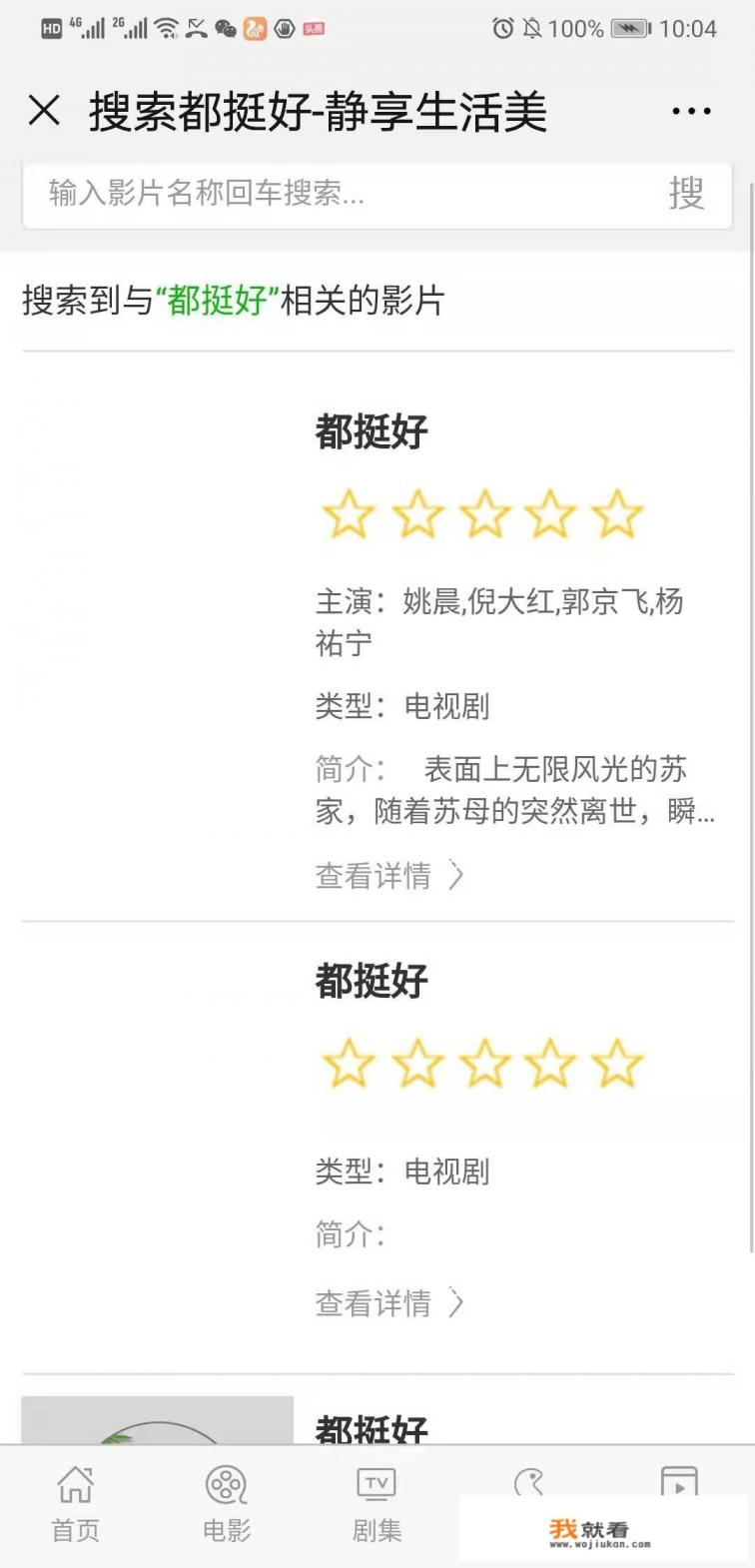This screenshot has width=755, height=1568.
Task: Focus the film name search field
Action: [x=340, y=193]
